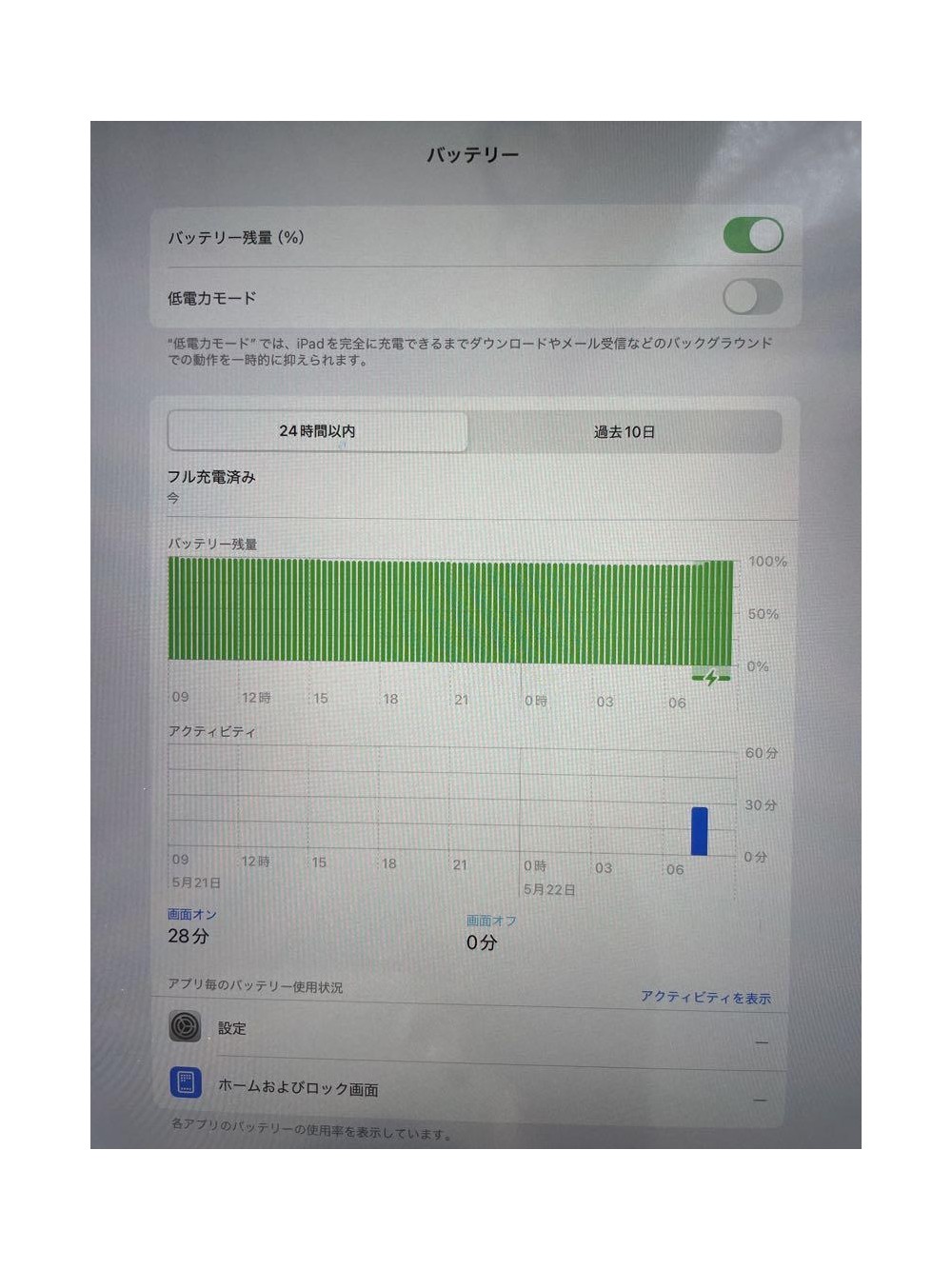Toggle the バッテリー残量 (%) switch off

click(x=753, y=235)
